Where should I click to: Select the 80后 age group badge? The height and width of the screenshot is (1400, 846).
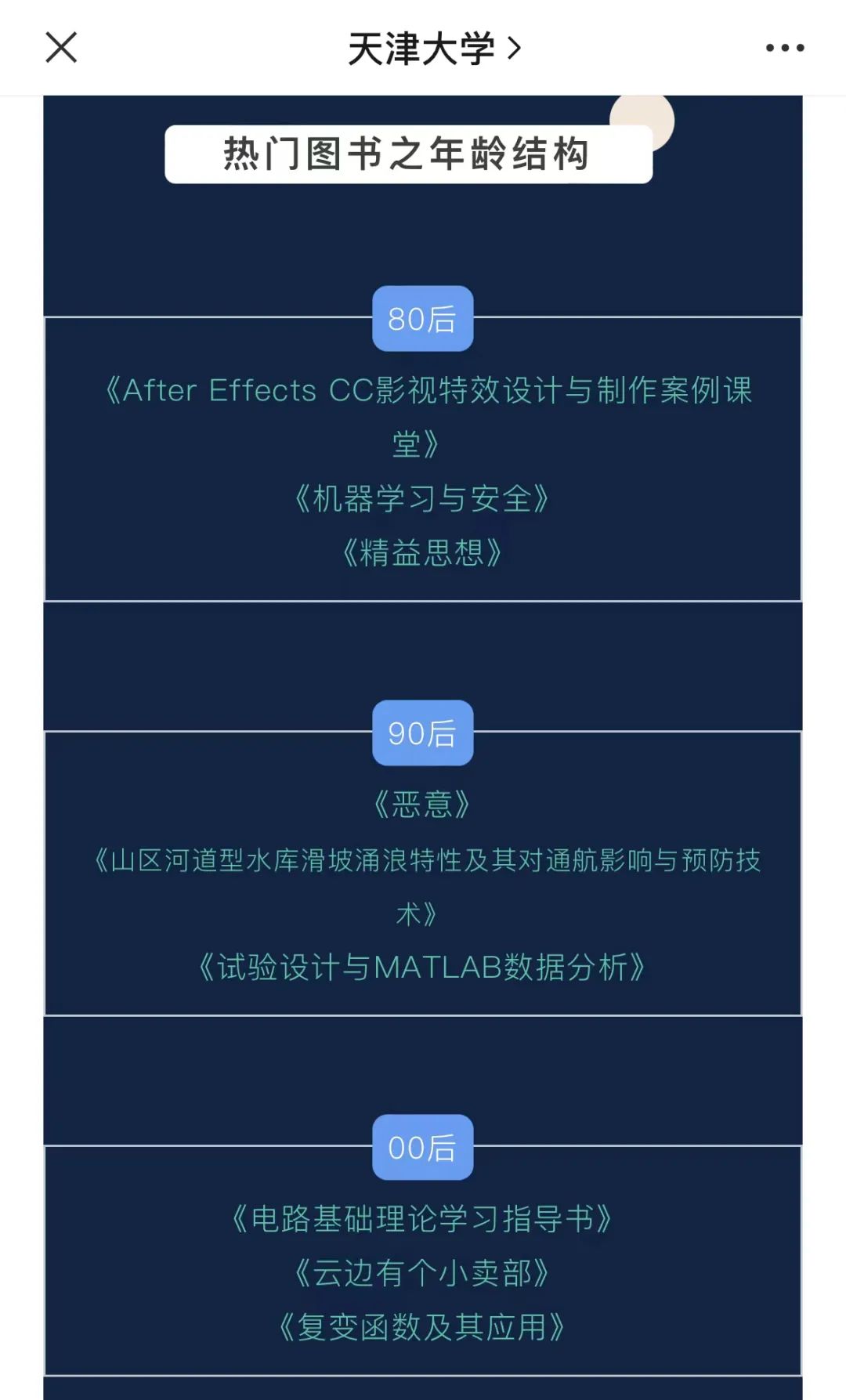pyautogui.click(x=421, y=318)
